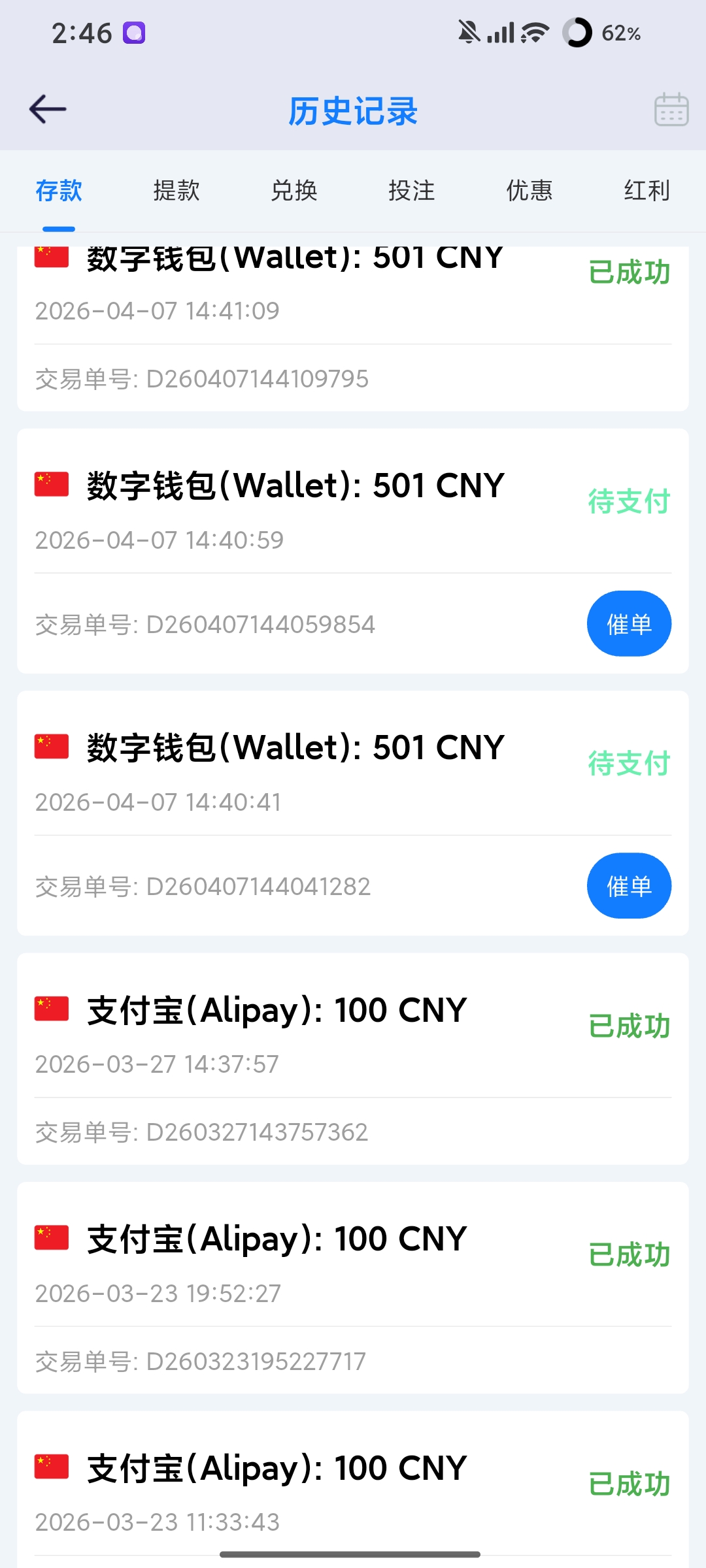Go back using the arrow icon

[x=48, y=109]
